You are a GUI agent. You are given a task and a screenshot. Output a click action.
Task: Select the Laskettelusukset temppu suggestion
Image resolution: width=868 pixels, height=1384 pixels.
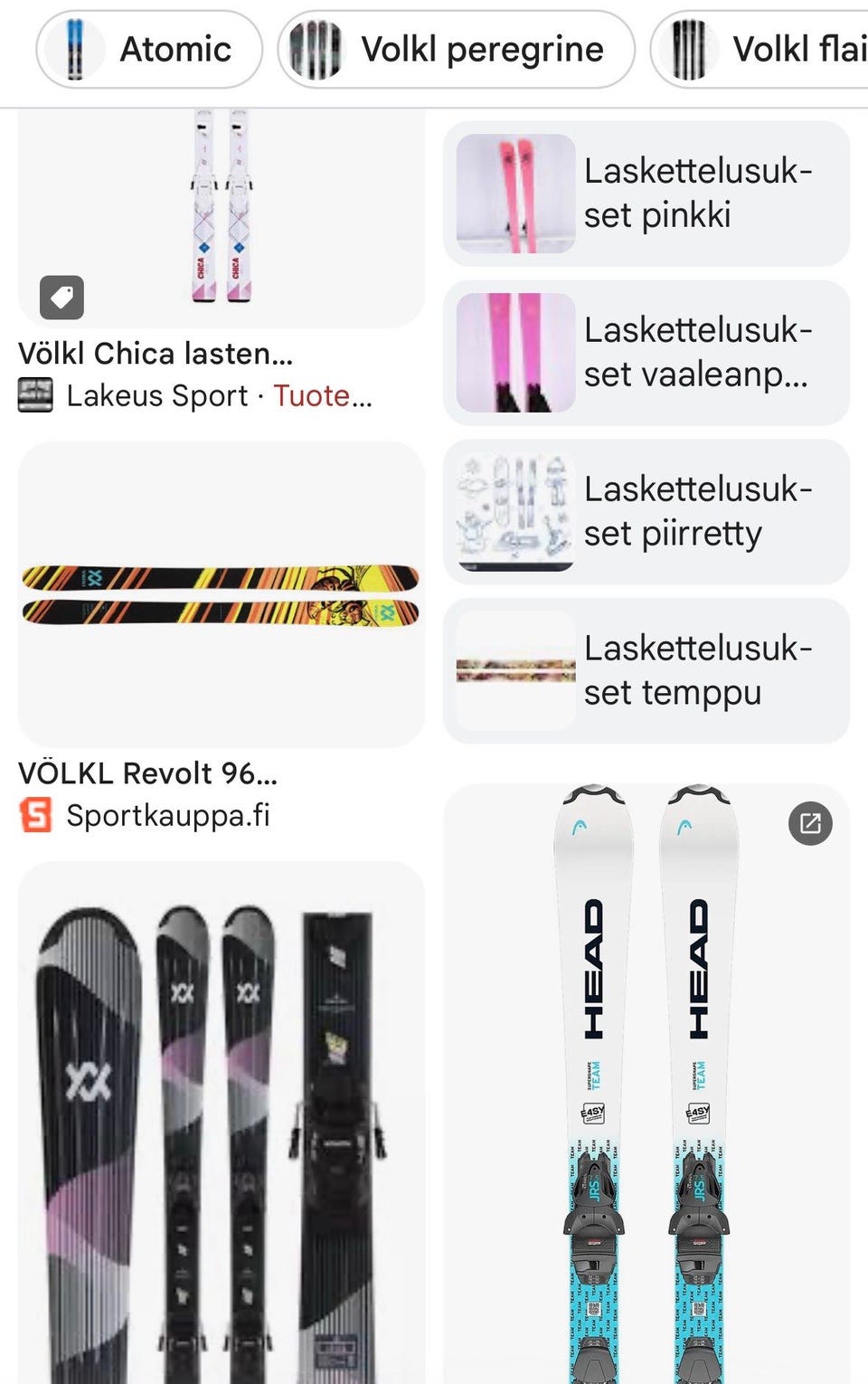point(646,671)
